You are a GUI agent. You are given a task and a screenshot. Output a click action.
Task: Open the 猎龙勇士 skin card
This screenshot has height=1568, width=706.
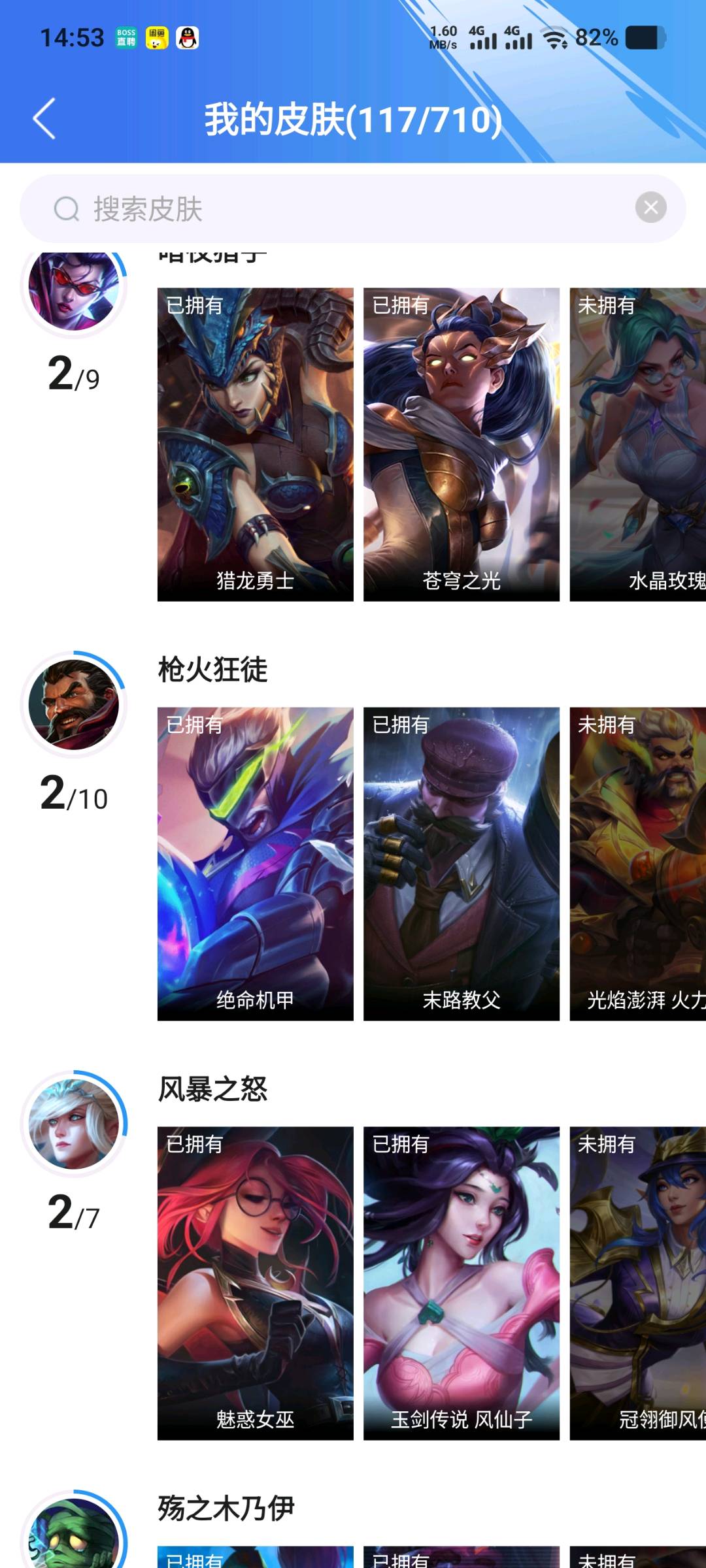pos(255,444)
